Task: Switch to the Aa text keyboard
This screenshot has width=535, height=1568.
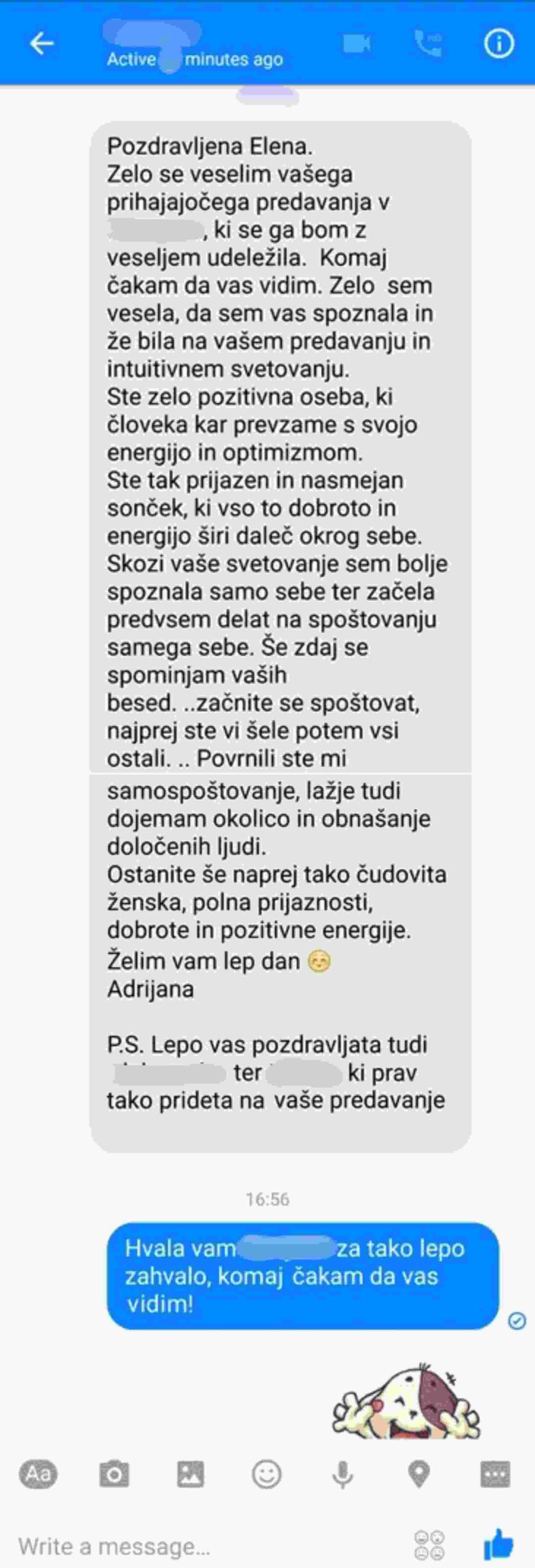Action: [38, 1473]
